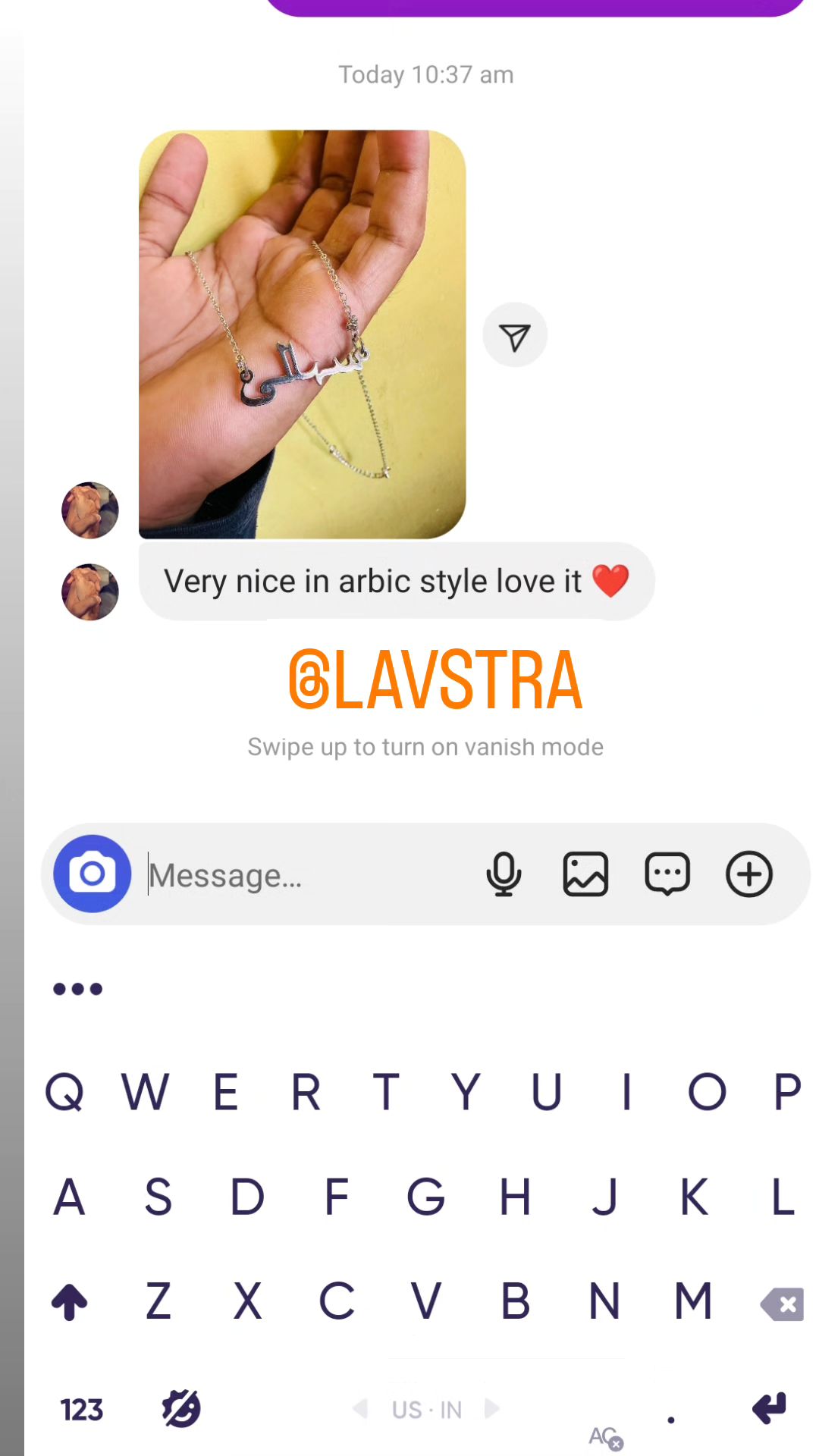819x1456 pixels.
Task: Switch keyboard to the 123 number layout
Action: (81, 1410)
